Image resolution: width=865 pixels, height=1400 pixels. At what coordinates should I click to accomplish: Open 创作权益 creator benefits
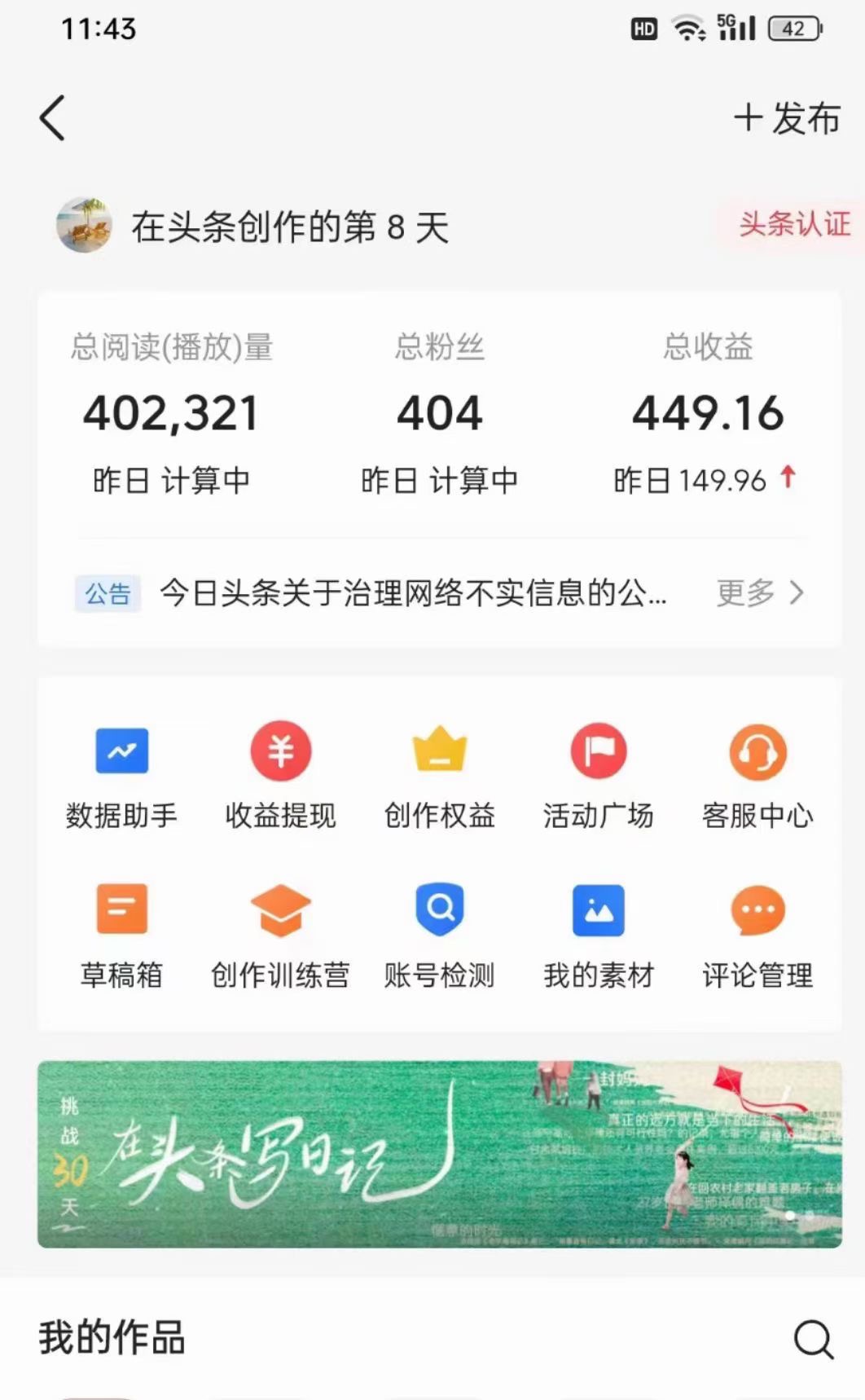(x=439, y=774)
